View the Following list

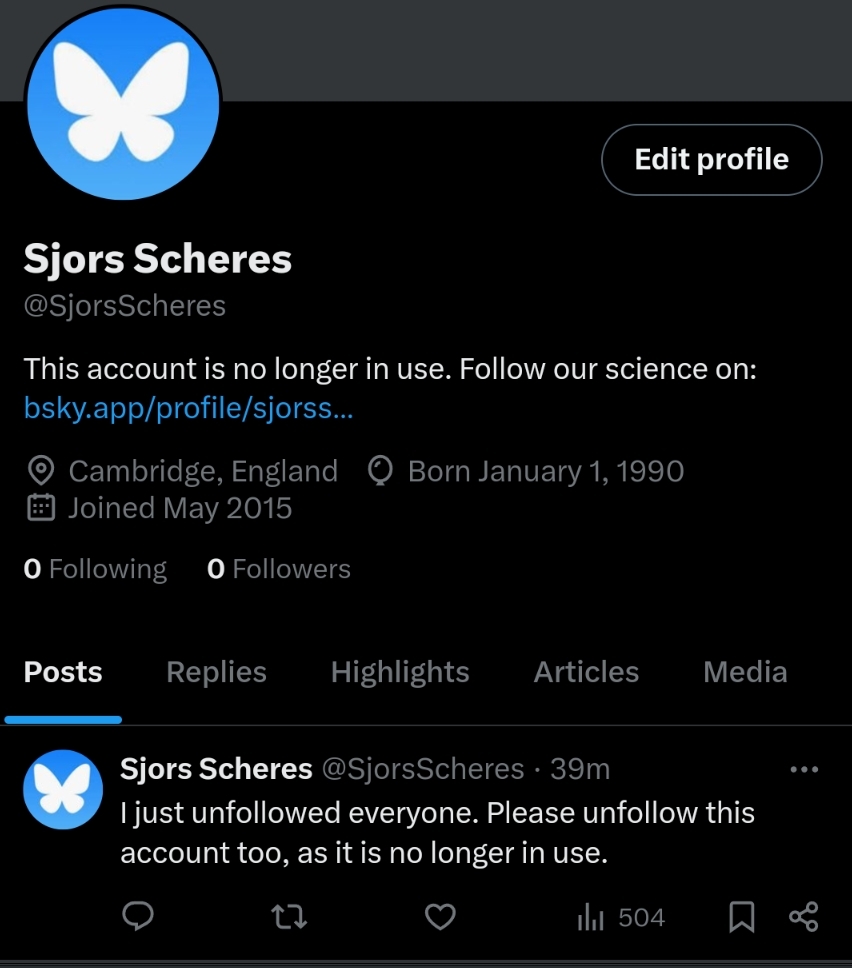coord(95,569)
